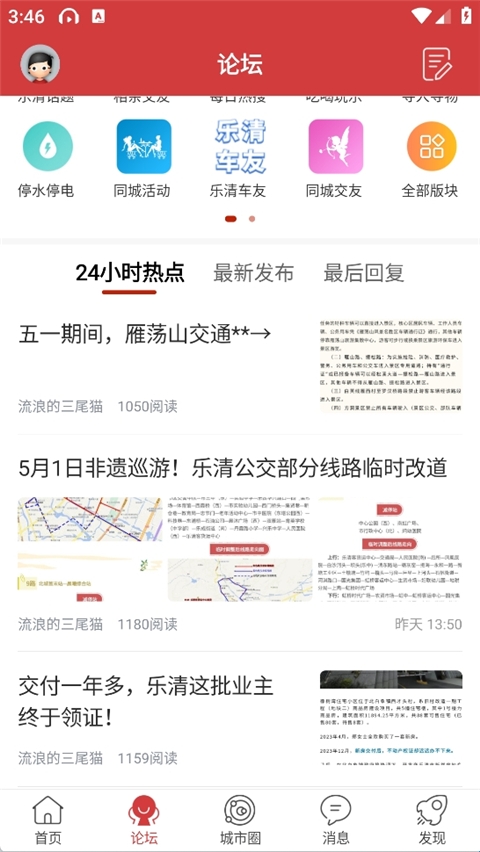
Task: Open the post 交付一年多，乐清这批业主终于领证
Action: coord(240,720)
